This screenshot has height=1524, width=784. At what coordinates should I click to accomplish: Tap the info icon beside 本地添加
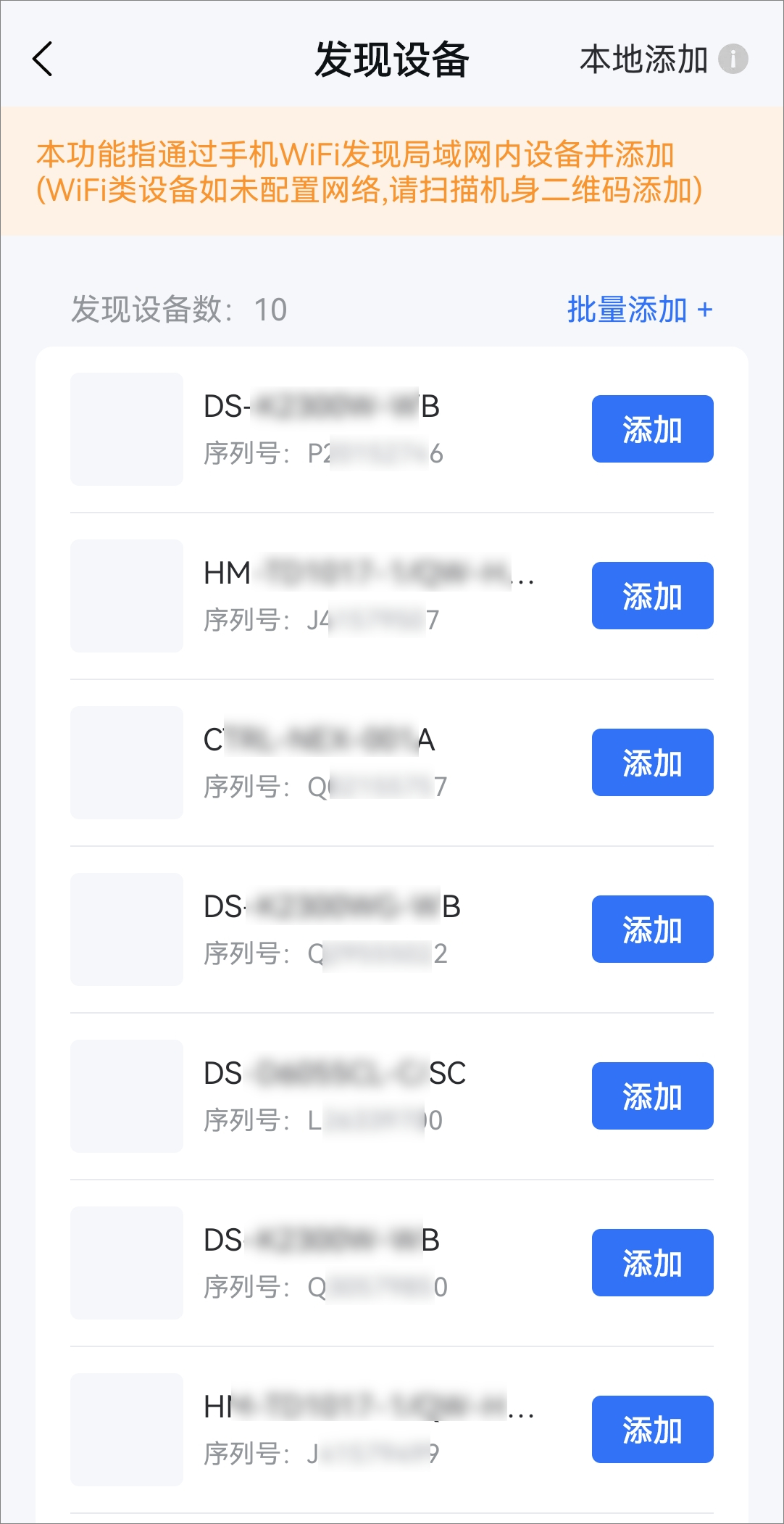tap(733, 59)
